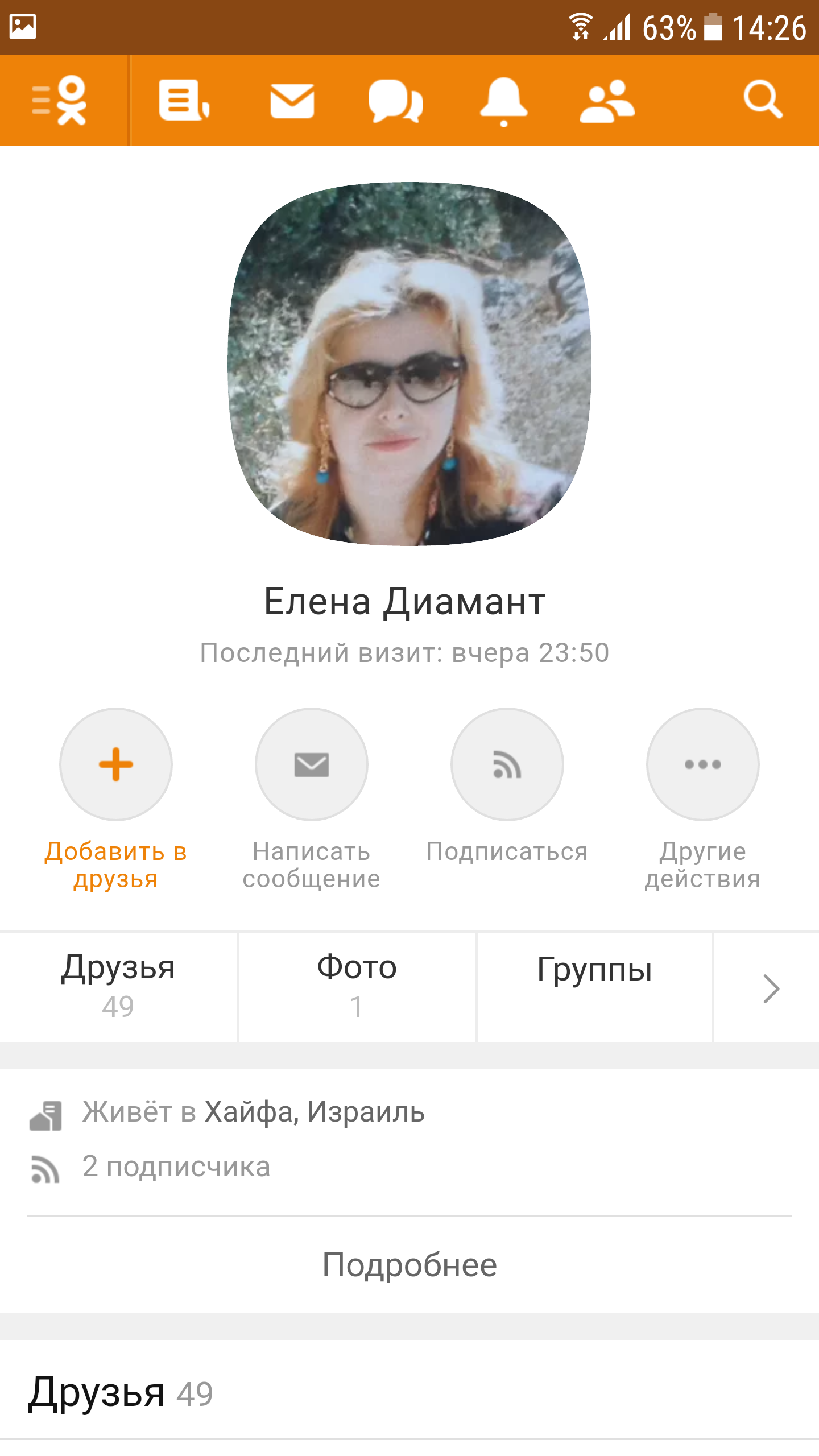Open Другие действия menu

(703, 764)
